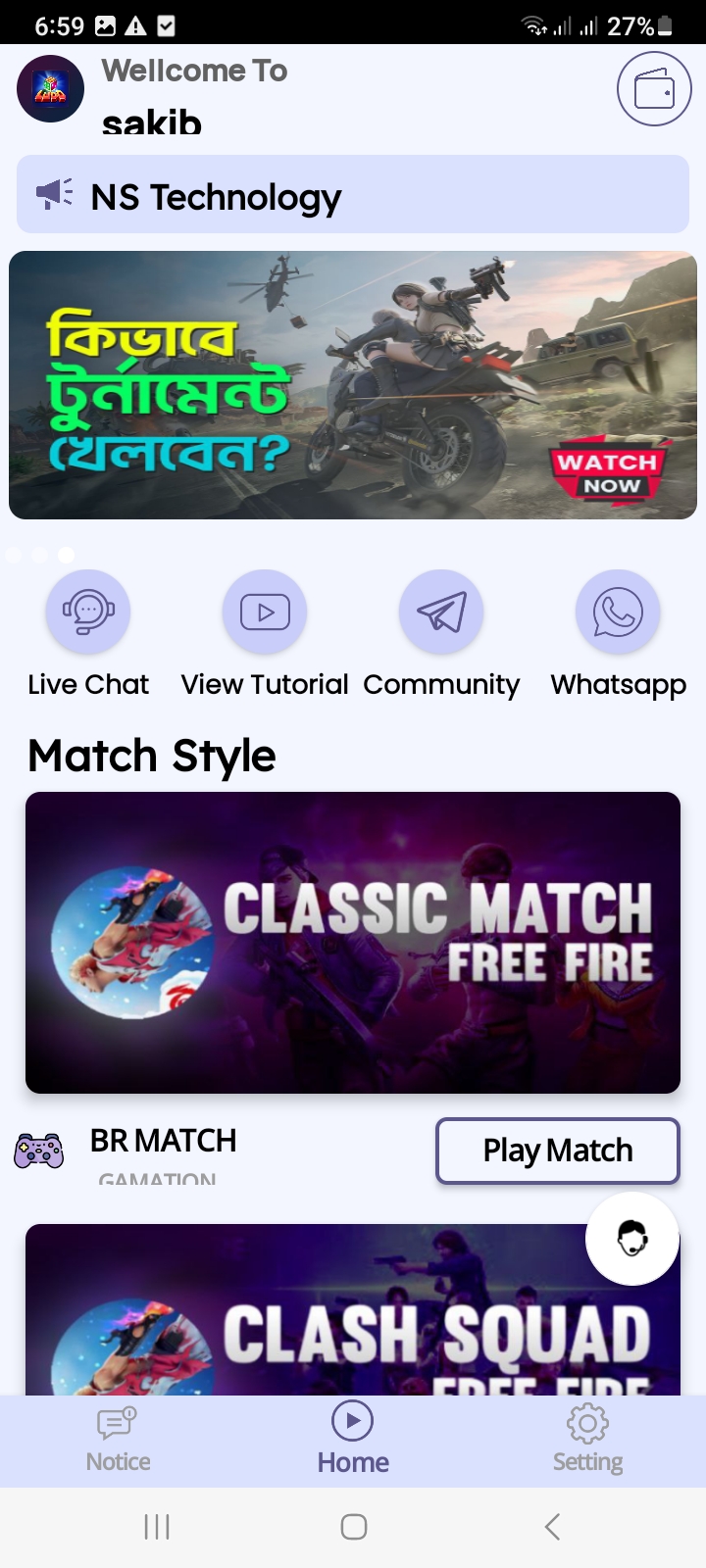
Task: Open the Whatsapp shortcut
Action: point(618,635)
